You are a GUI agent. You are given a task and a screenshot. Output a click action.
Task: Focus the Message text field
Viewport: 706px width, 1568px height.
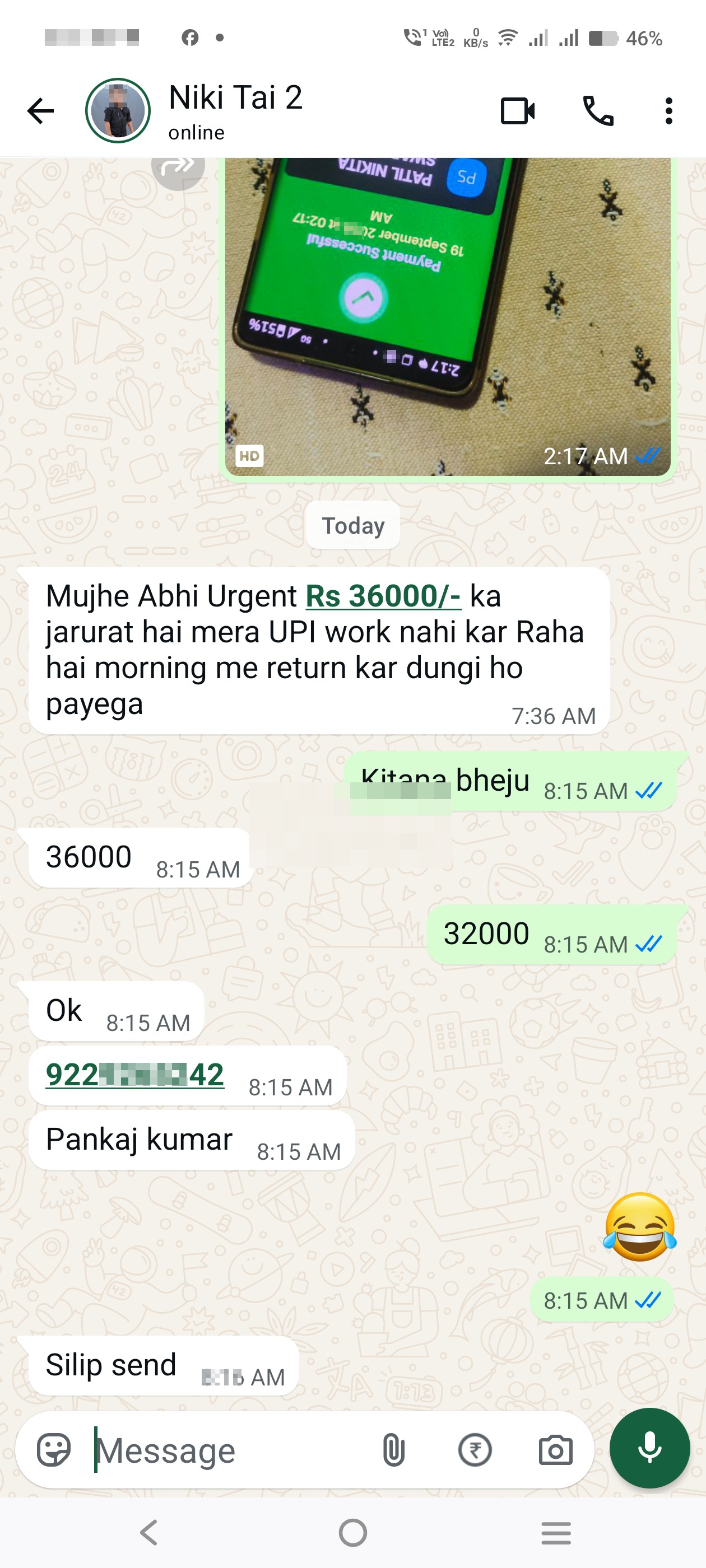[231, 1450]
